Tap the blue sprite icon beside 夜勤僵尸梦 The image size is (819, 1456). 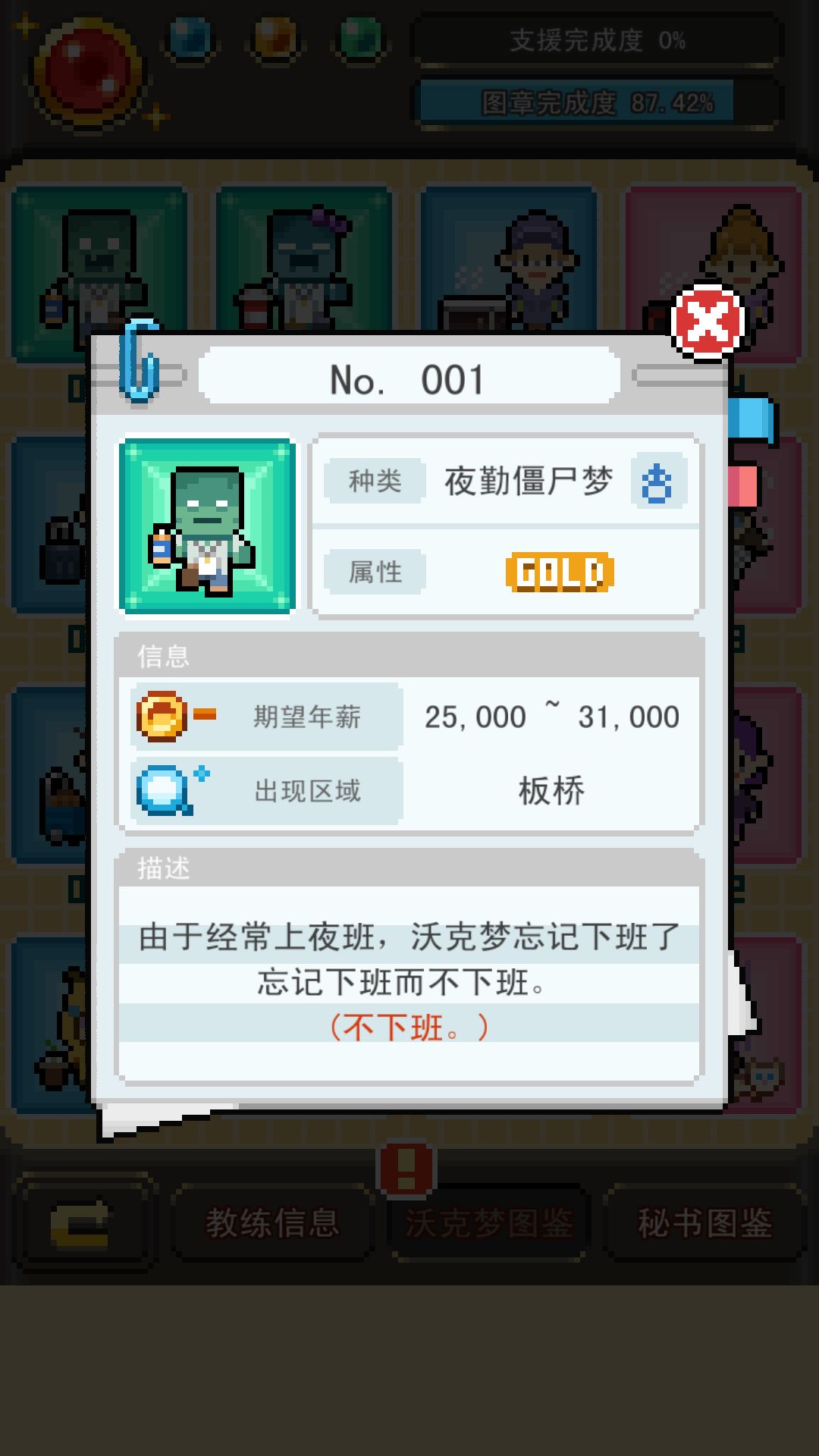click(x=658, y=481)
